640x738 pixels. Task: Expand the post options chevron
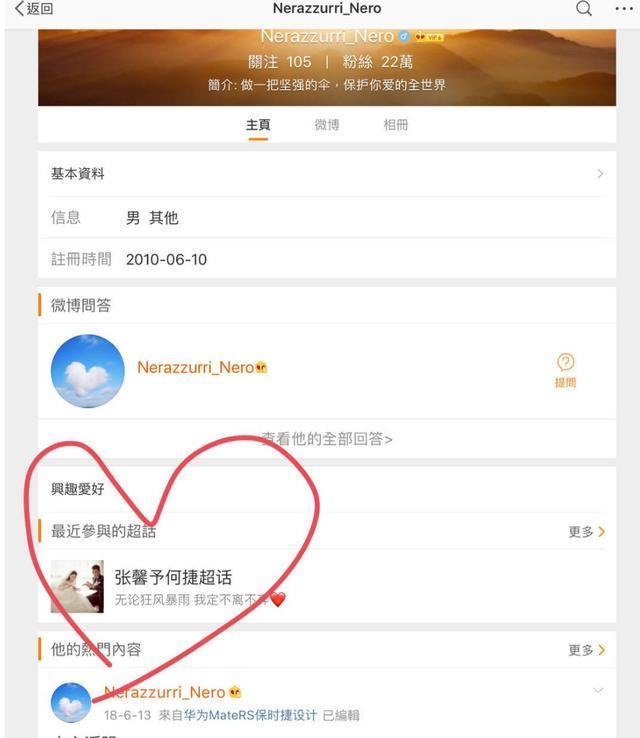(x=598, y=691)
